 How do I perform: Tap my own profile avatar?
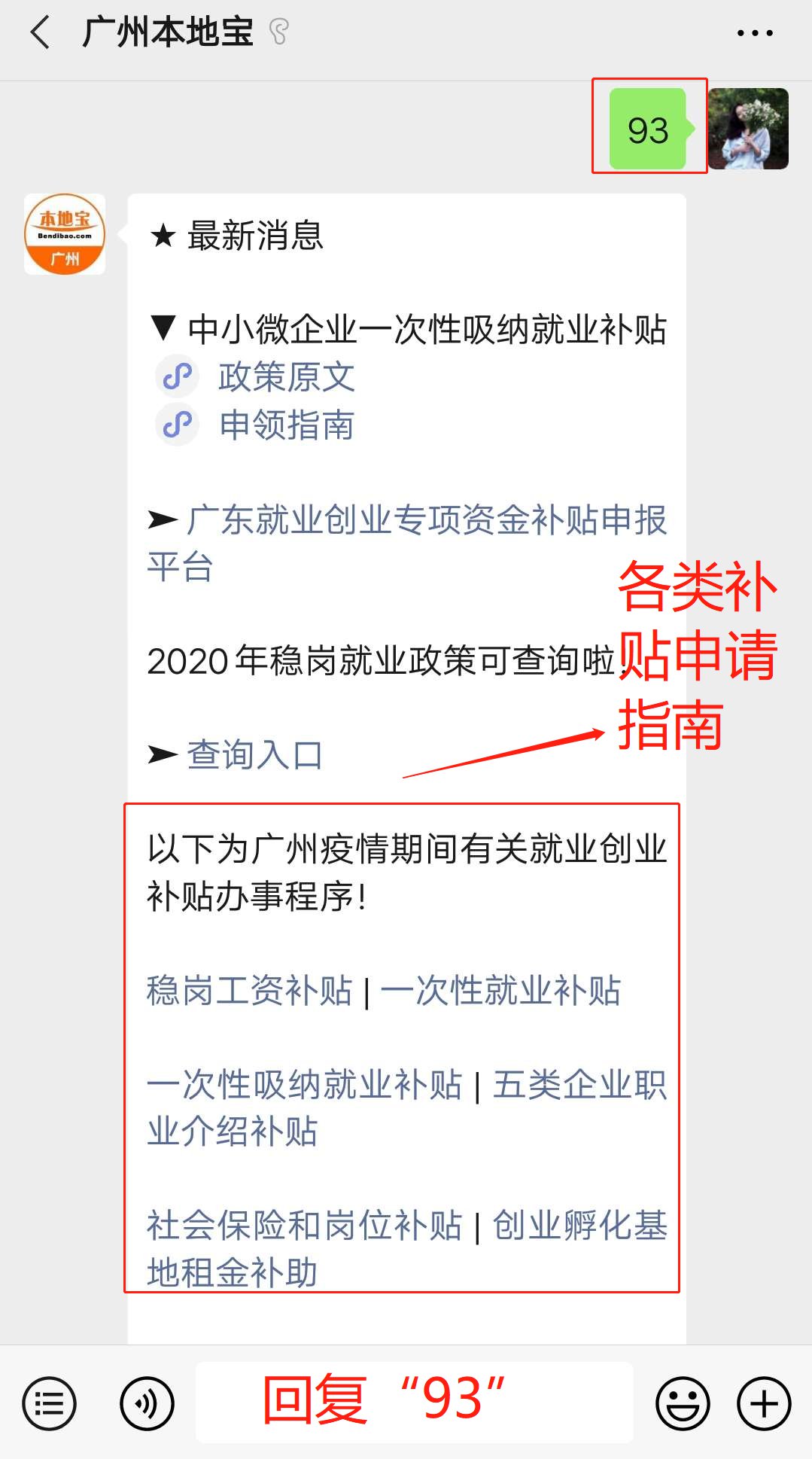(748, 129)
